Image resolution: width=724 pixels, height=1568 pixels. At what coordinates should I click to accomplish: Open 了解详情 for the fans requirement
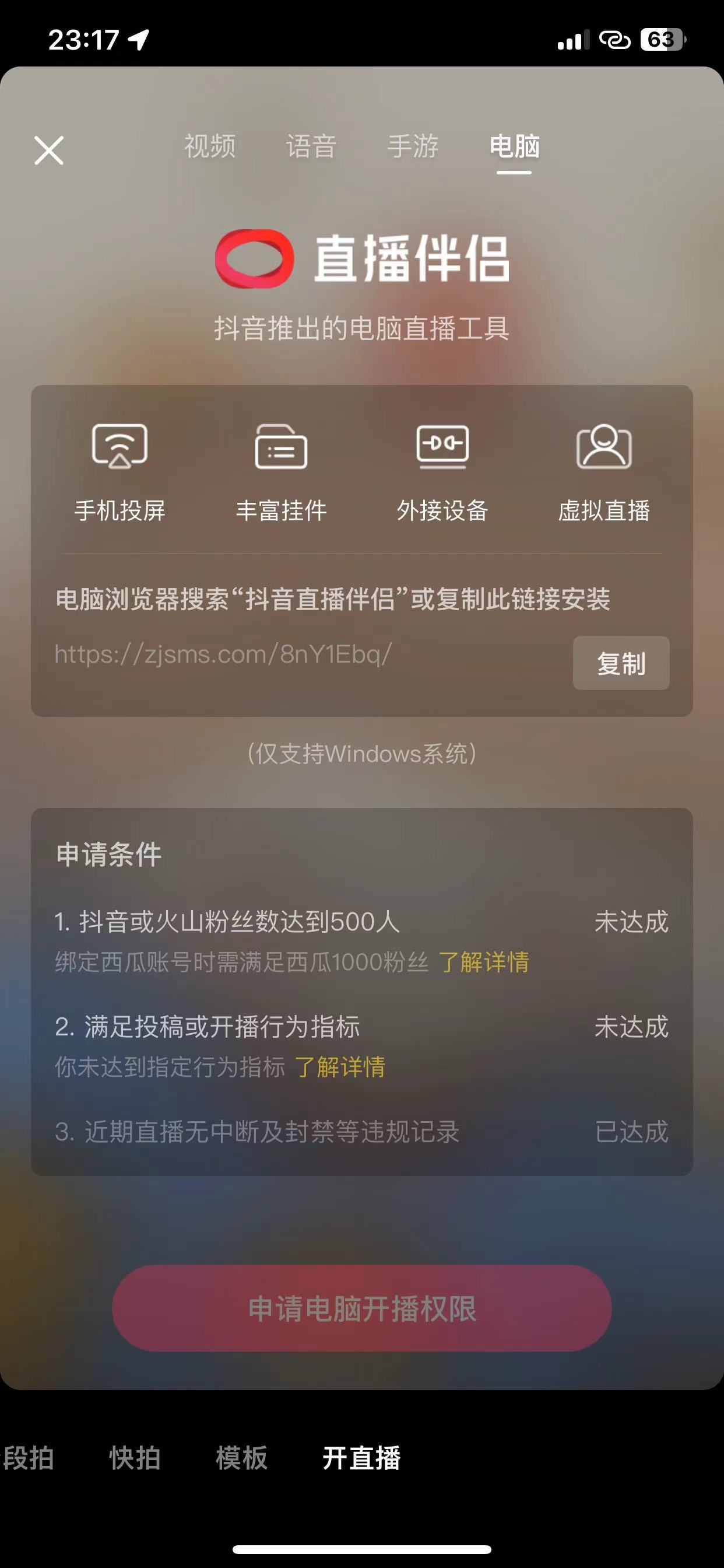point(484,963)
